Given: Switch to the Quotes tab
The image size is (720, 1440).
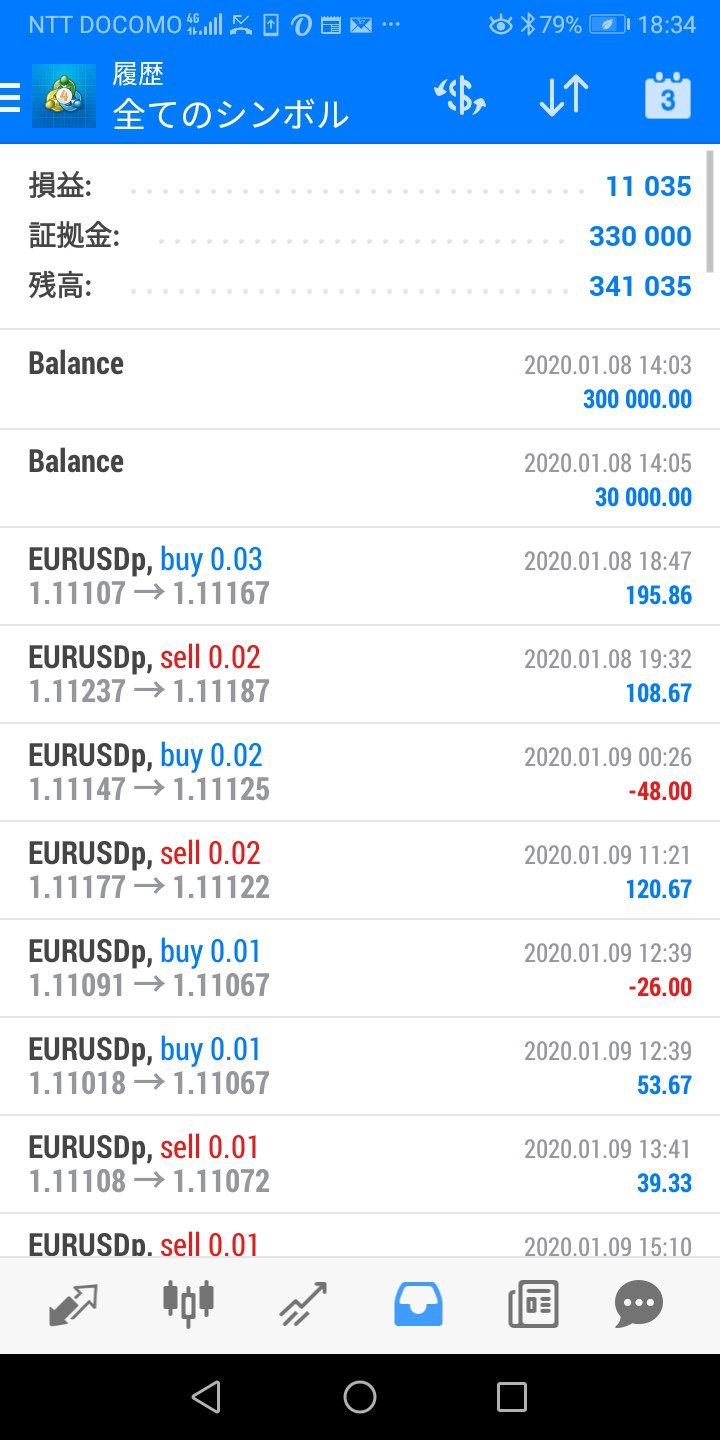Looking at the screenshot, I should (73, 1305).
